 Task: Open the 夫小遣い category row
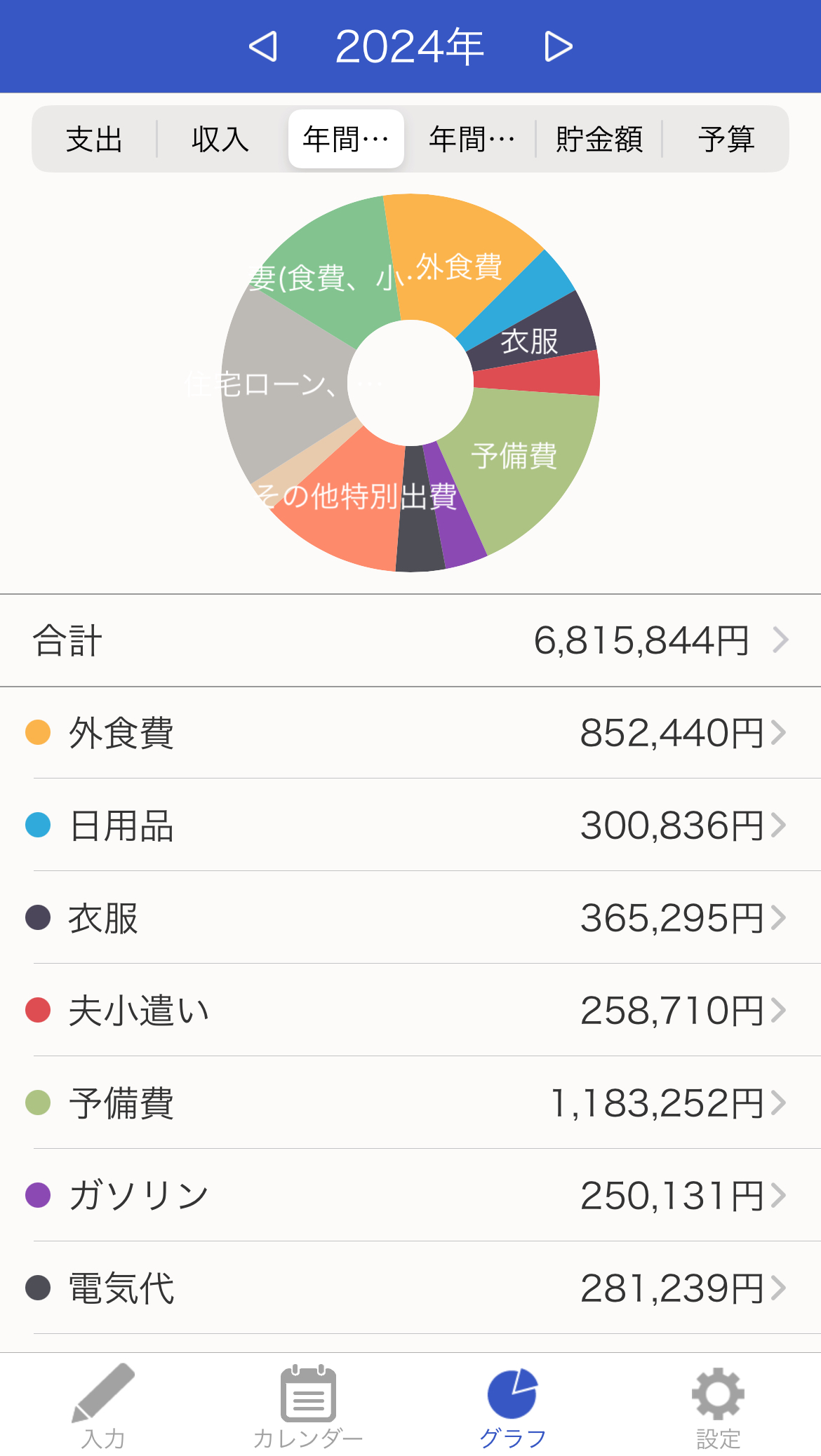(x=410, y=1010)
